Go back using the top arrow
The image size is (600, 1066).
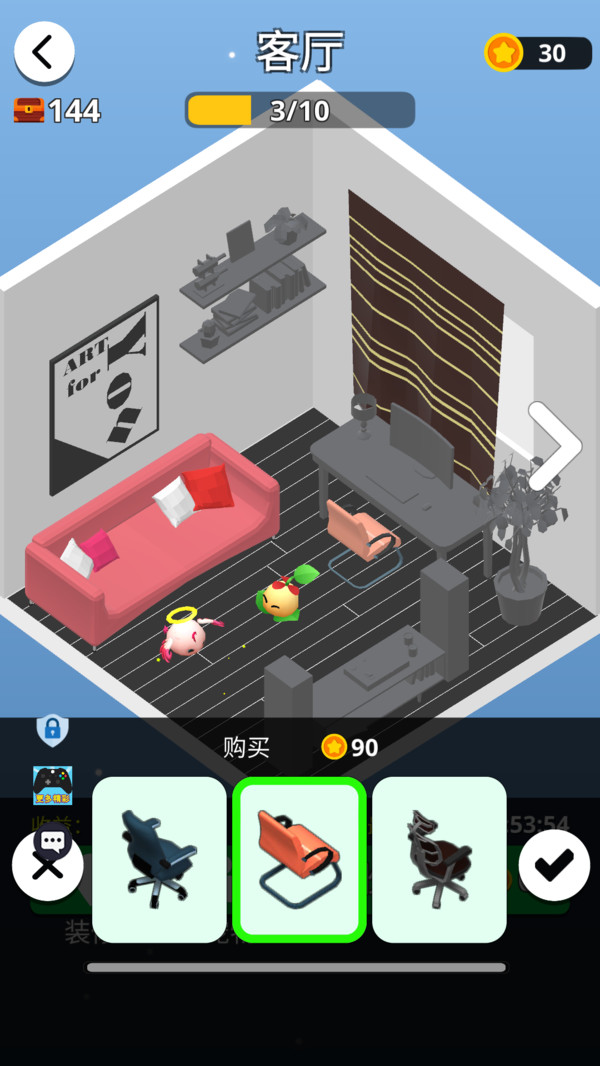point(44,52)
